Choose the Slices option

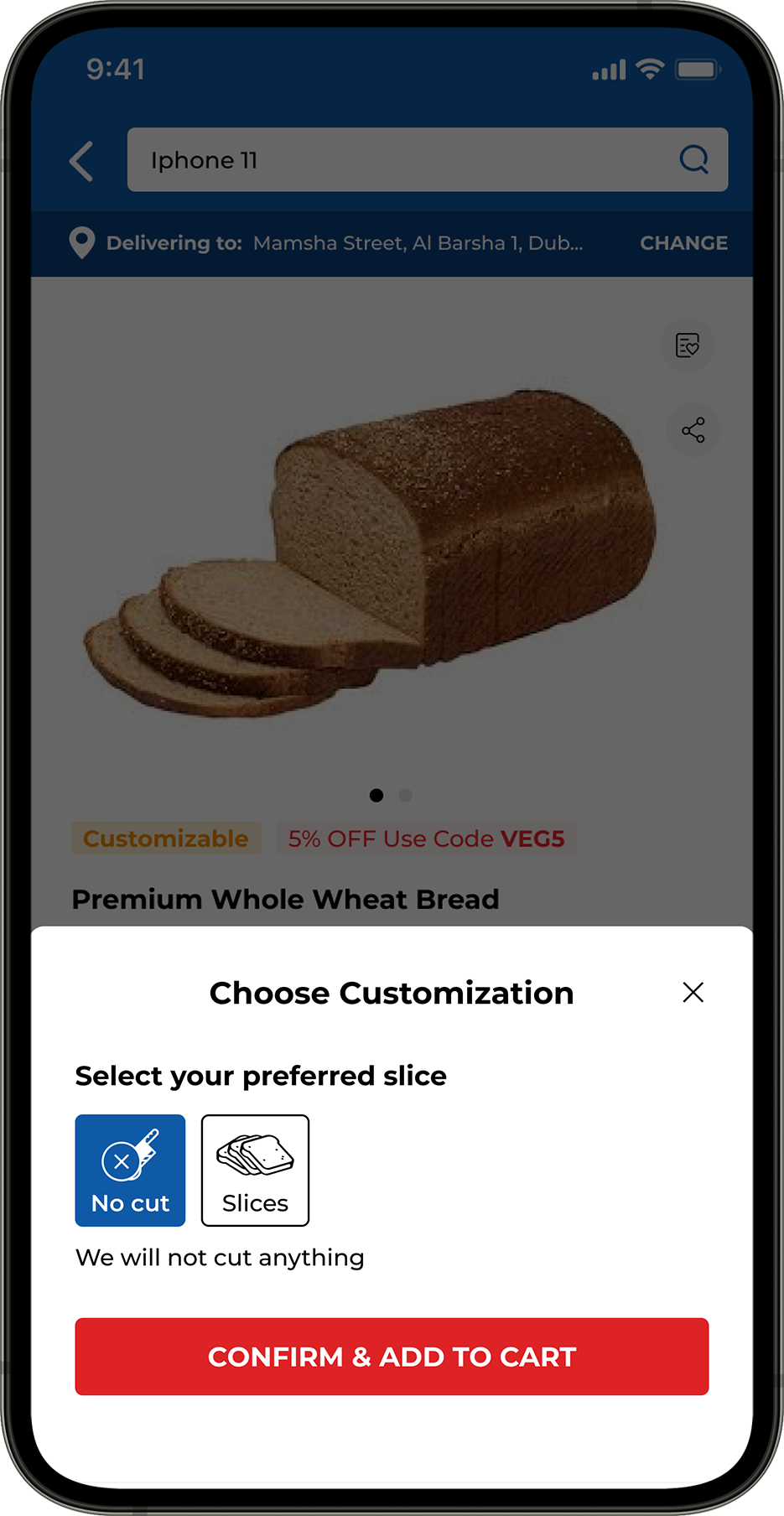(x=255, y=1171)
